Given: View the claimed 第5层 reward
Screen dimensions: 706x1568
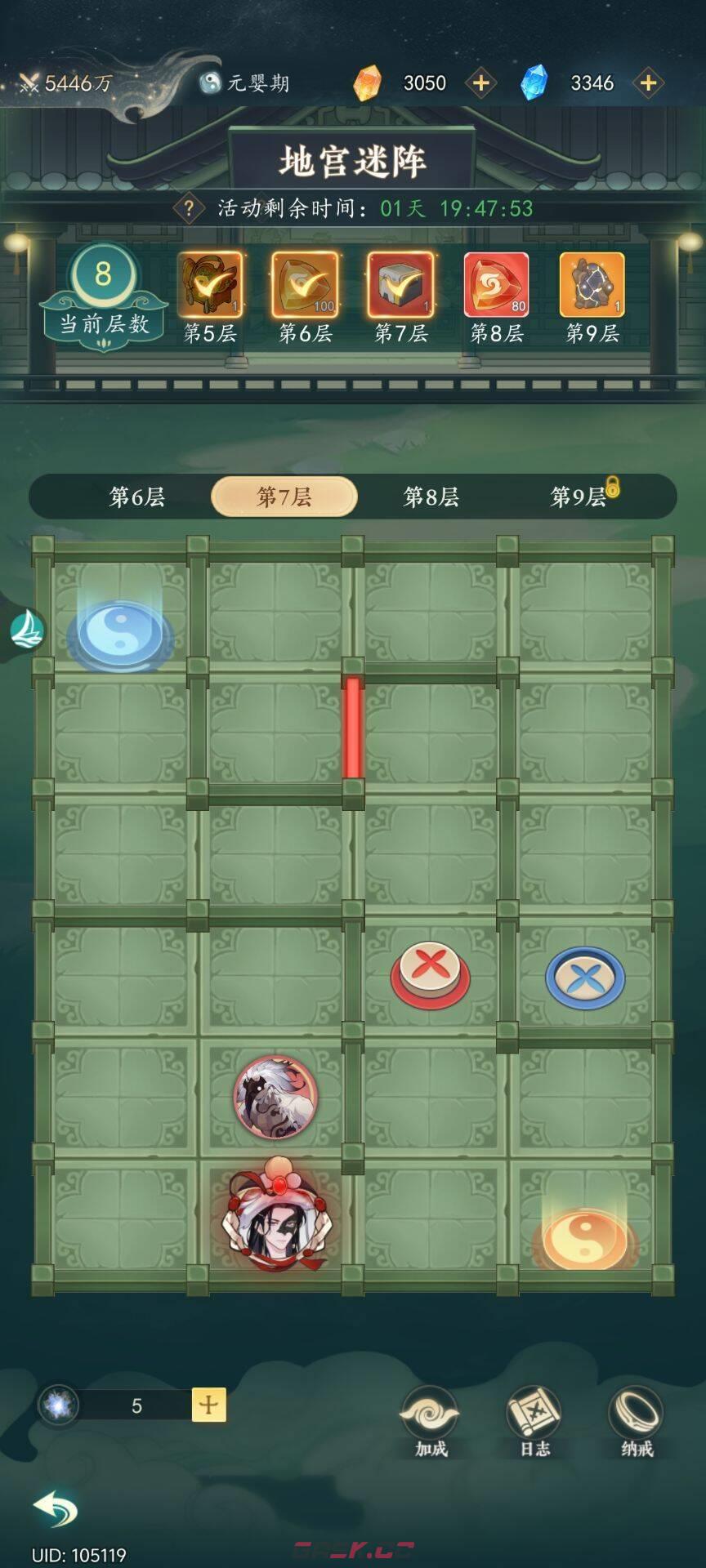Looking at the screenshot, I should tap(210, 284).
